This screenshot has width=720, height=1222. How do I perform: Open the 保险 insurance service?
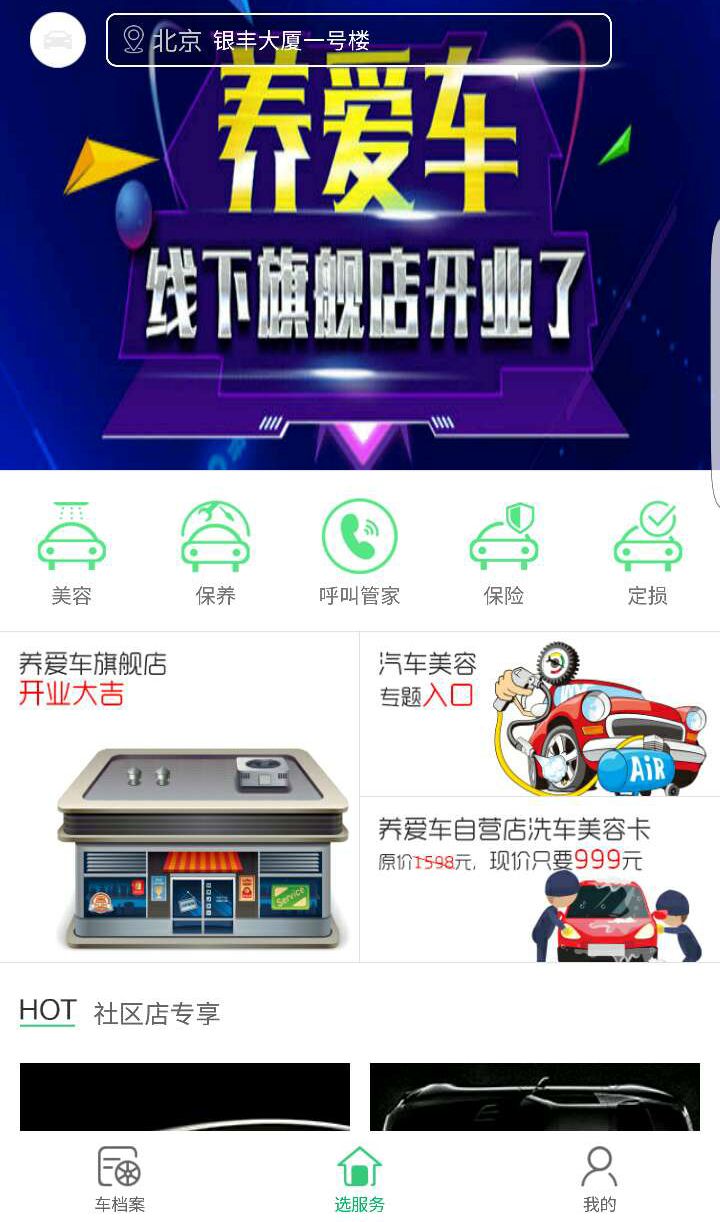(x=504, y=554)
